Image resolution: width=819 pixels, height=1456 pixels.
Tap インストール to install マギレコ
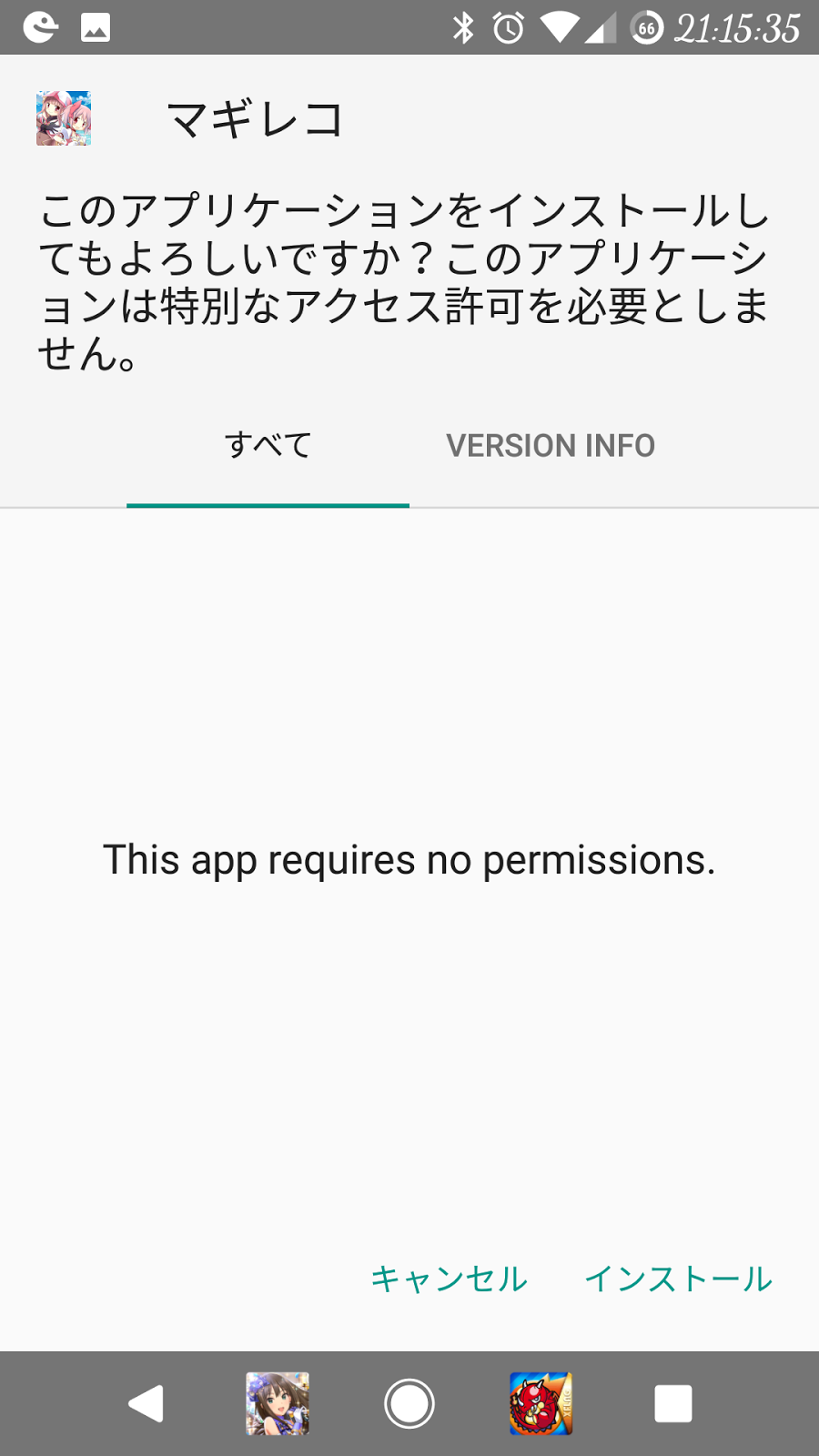(678, 1279)
